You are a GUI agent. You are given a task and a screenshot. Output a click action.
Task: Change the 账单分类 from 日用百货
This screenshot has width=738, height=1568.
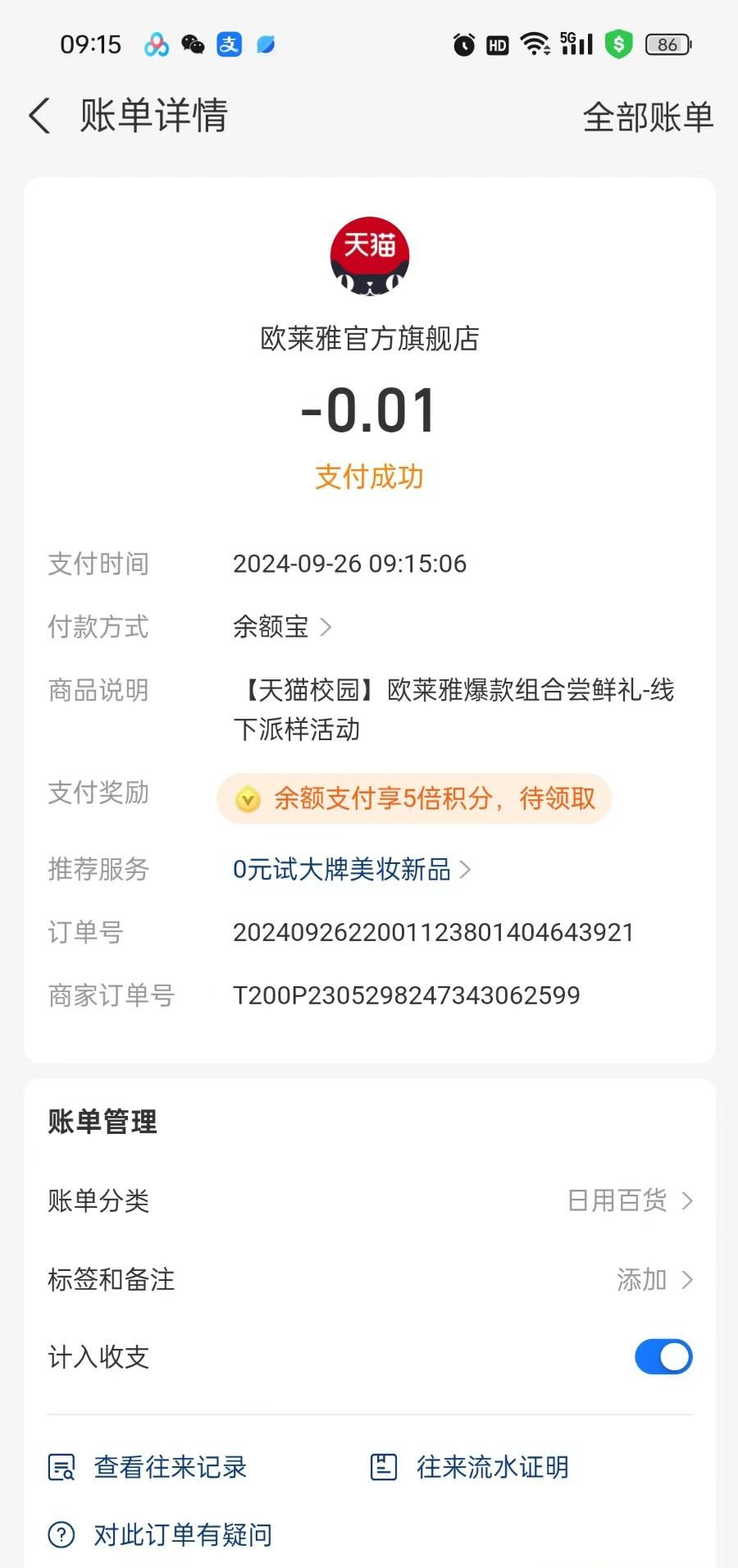point(370,1201)
